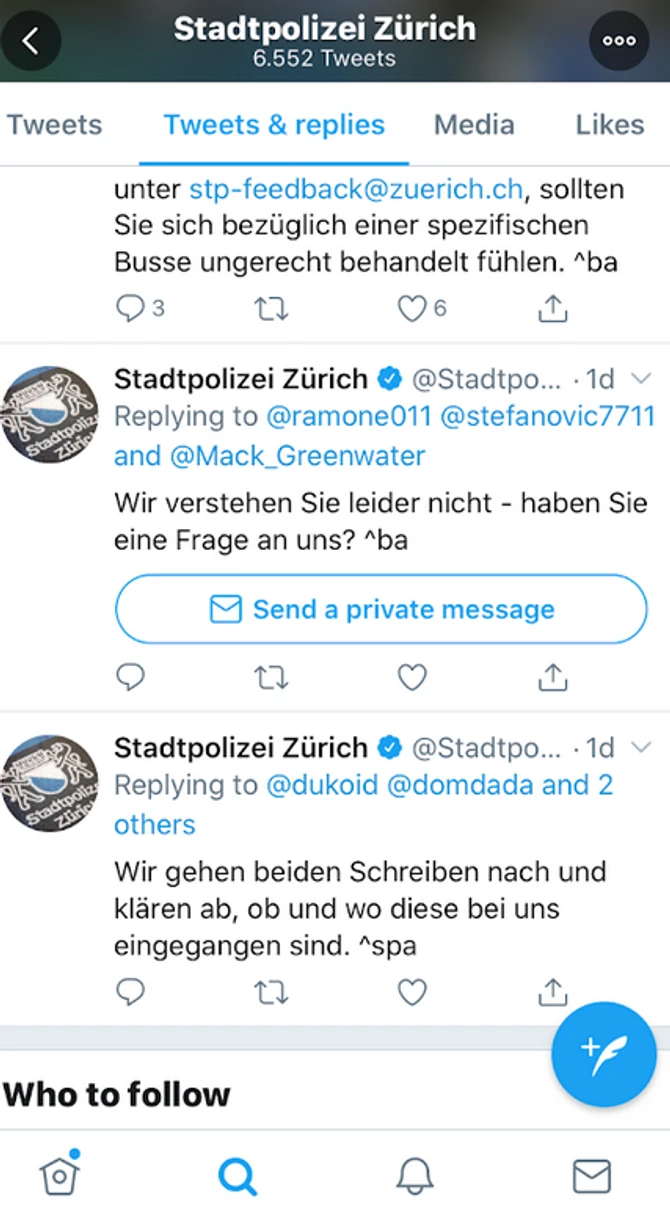Image resolution: width=670 pixels, height=1216 pixels.
Task: Compose a new tweet
Action: (x=604, y=1055)
